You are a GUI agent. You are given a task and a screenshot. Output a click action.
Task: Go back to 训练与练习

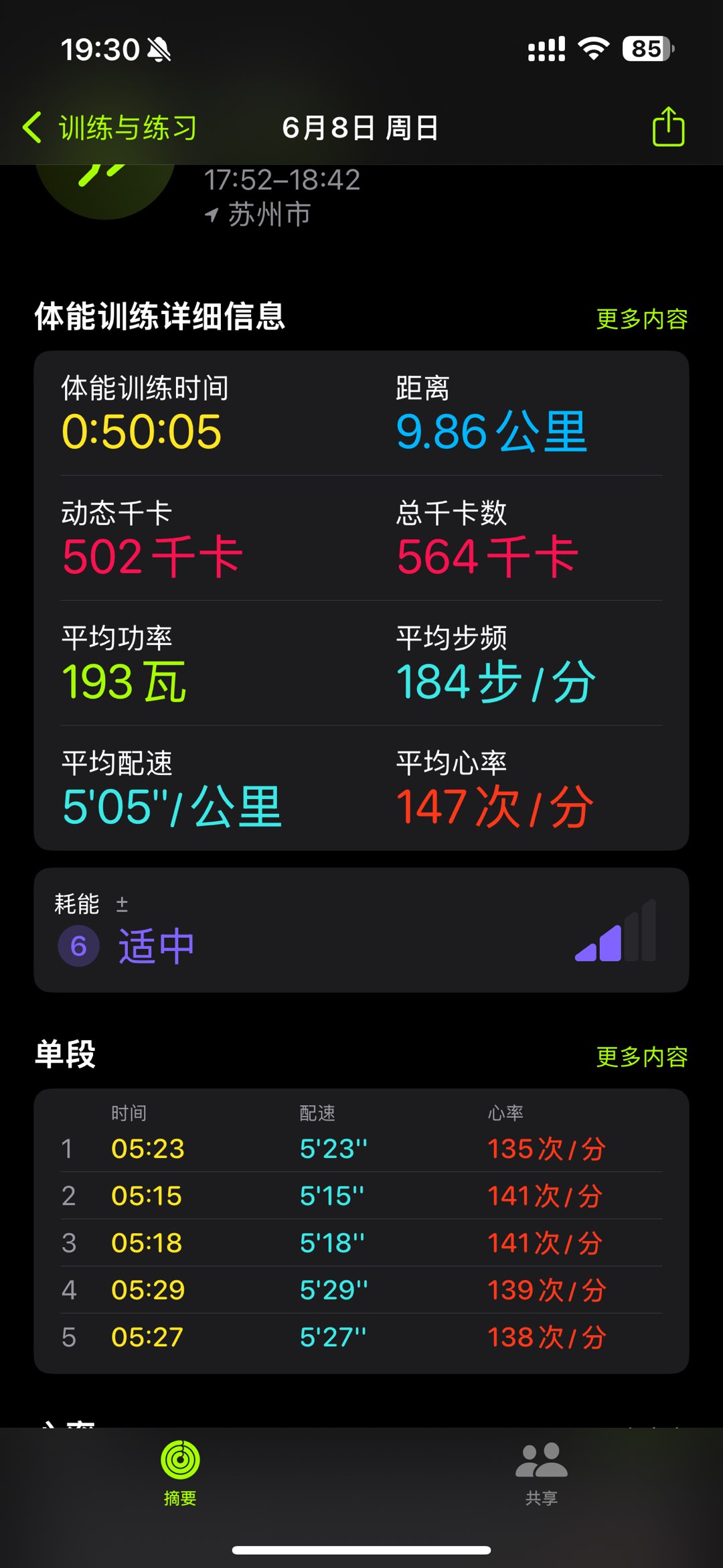[109, 127]
